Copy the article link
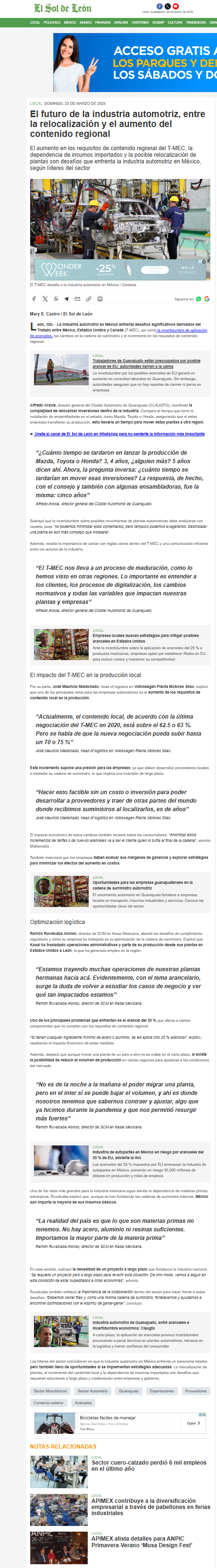Screen dimensions: 217x1568 pyautogui.click(x=89, y=299)
